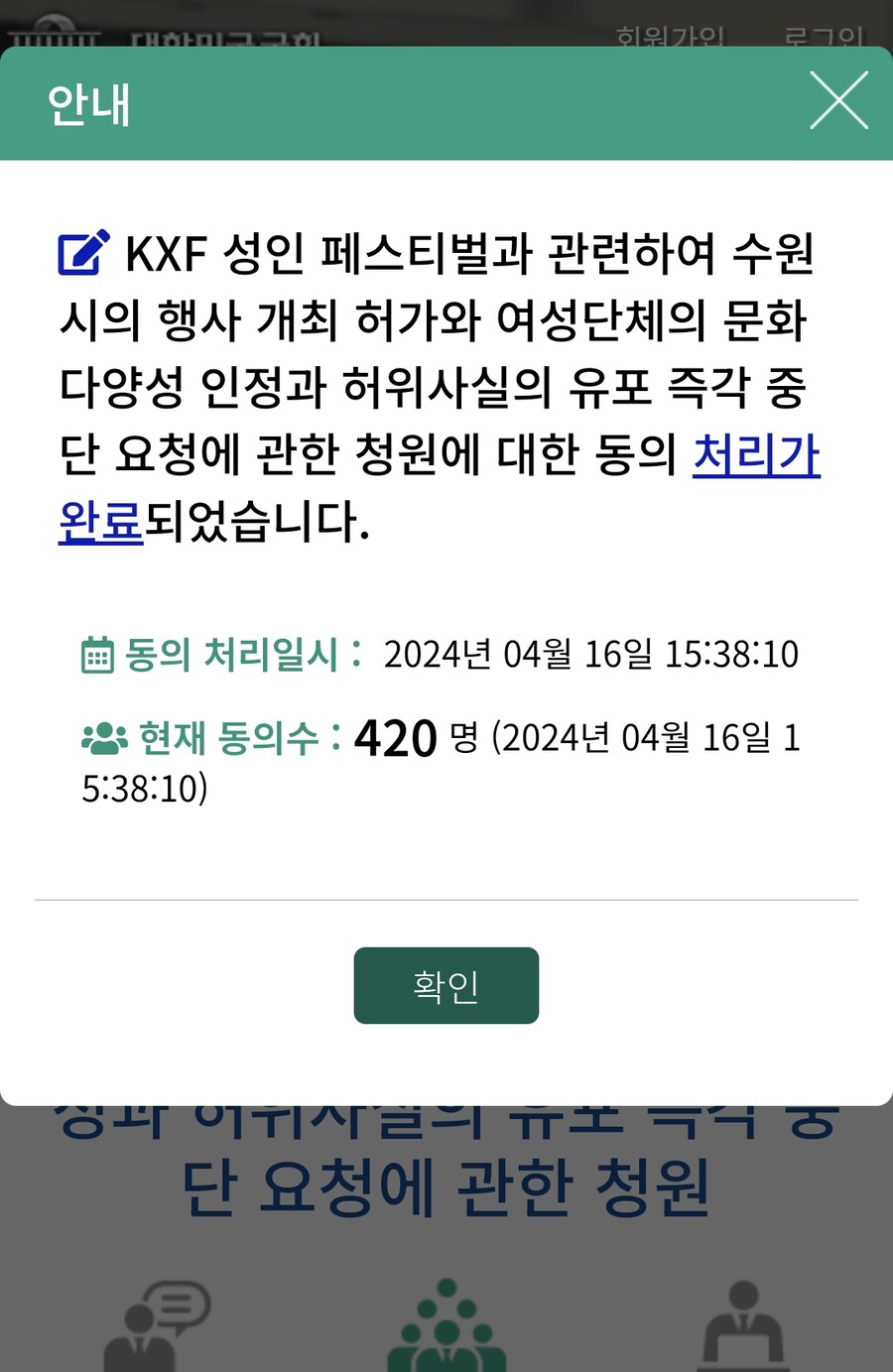
Task: Click the X icon on the 안내 dialog
Action: (838, 99)
